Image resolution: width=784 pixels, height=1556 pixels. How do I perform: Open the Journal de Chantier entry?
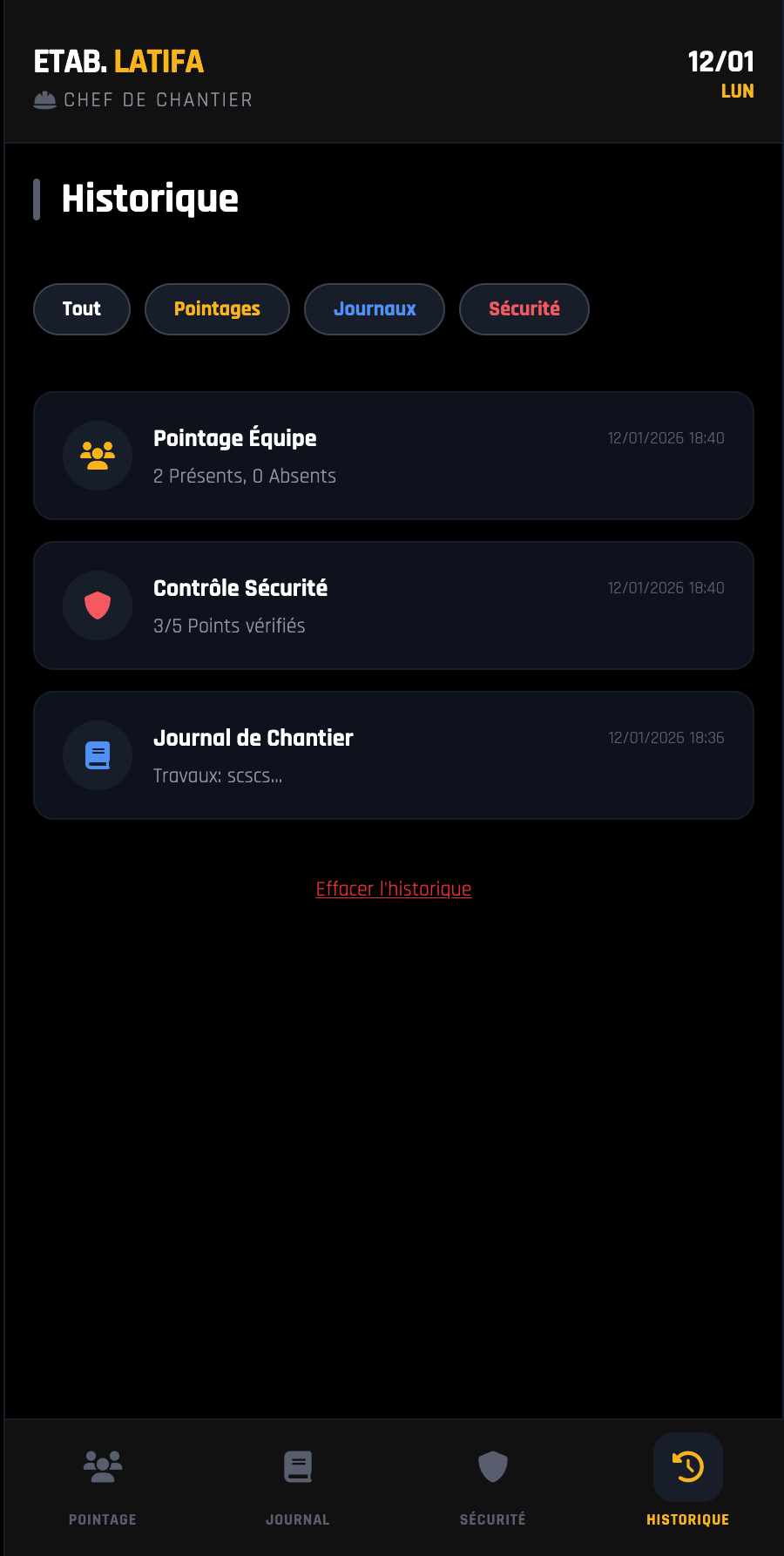(393, 755)
